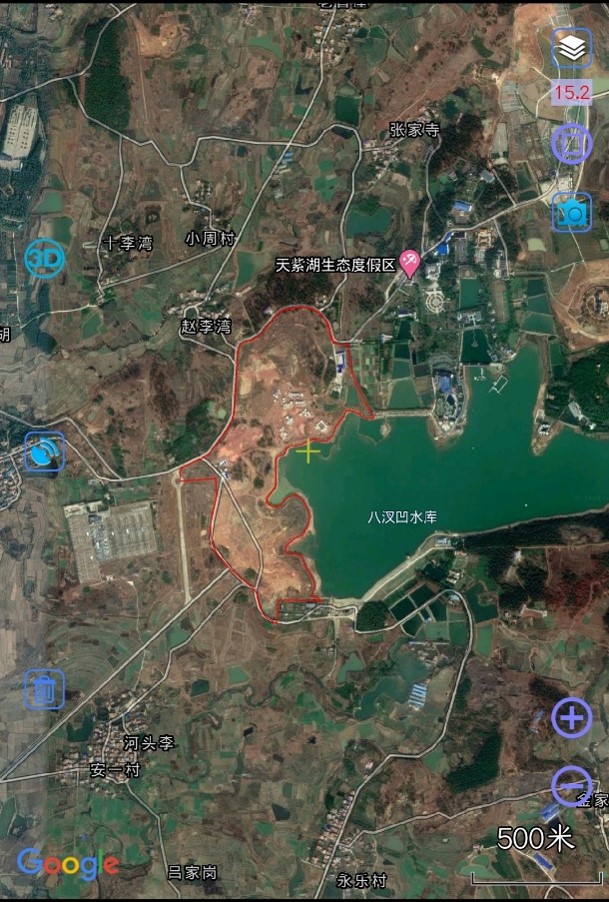Tap the circled square icon below 15.2
Viewport: 609px width, 902px height.
[x=572, y=145]
